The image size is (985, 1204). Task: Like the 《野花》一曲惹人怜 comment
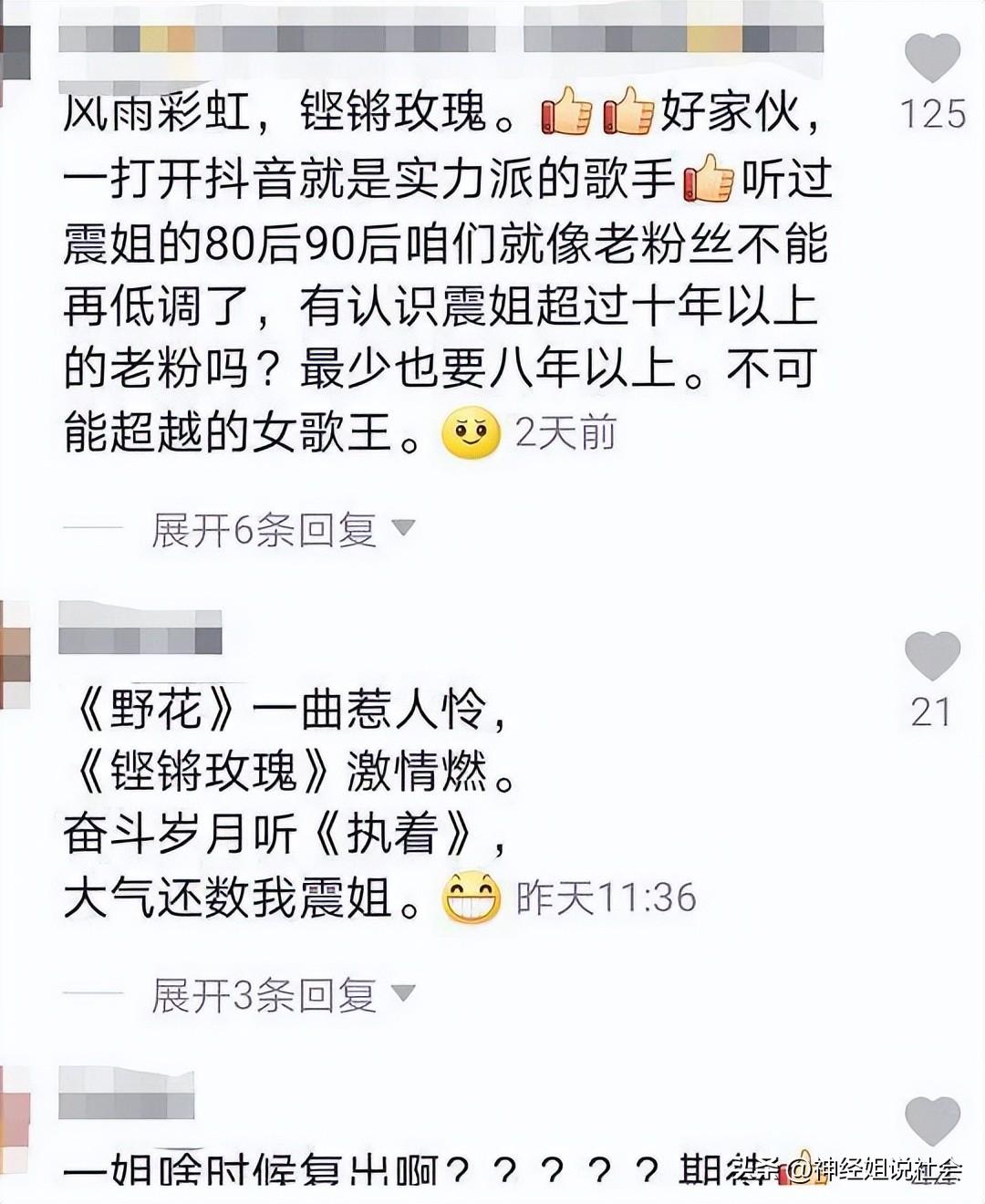[x=932, y=657]
